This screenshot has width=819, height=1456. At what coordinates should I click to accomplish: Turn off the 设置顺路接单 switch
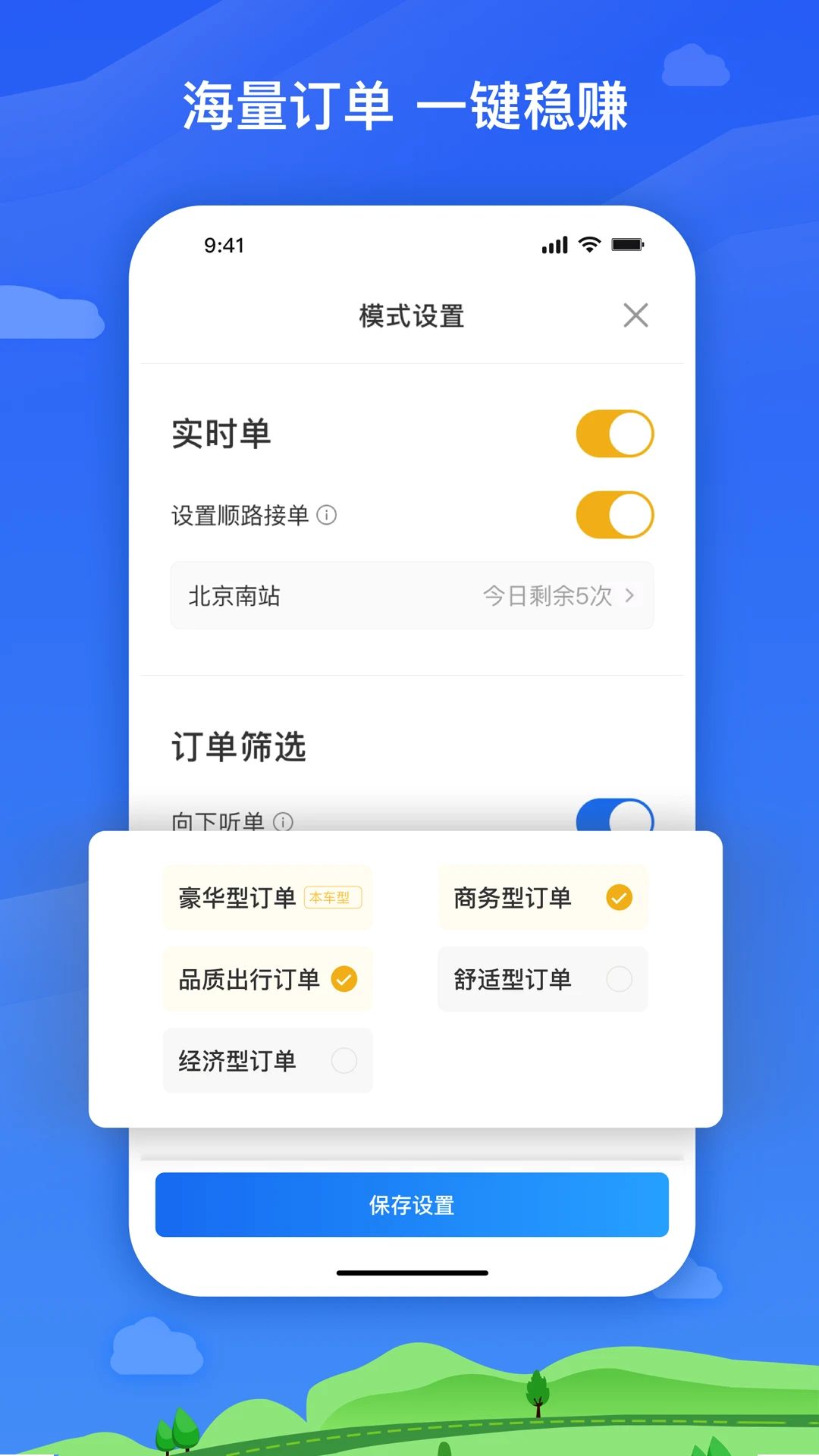pyautogui.click(x=614, y=515)
